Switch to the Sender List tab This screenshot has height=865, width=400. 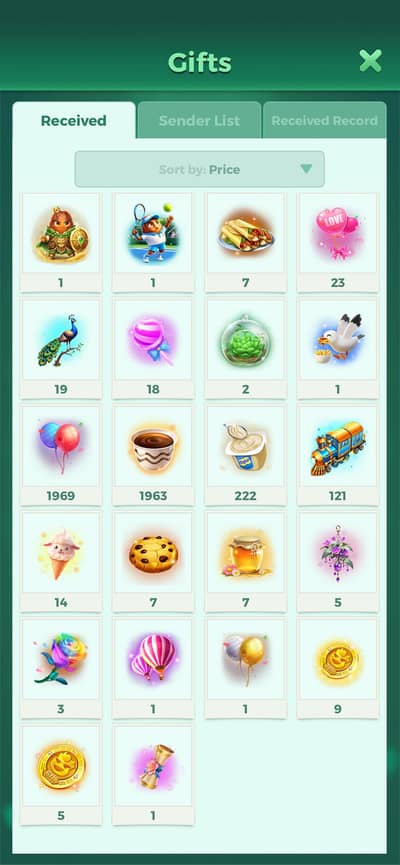click(x=199, y=120)
